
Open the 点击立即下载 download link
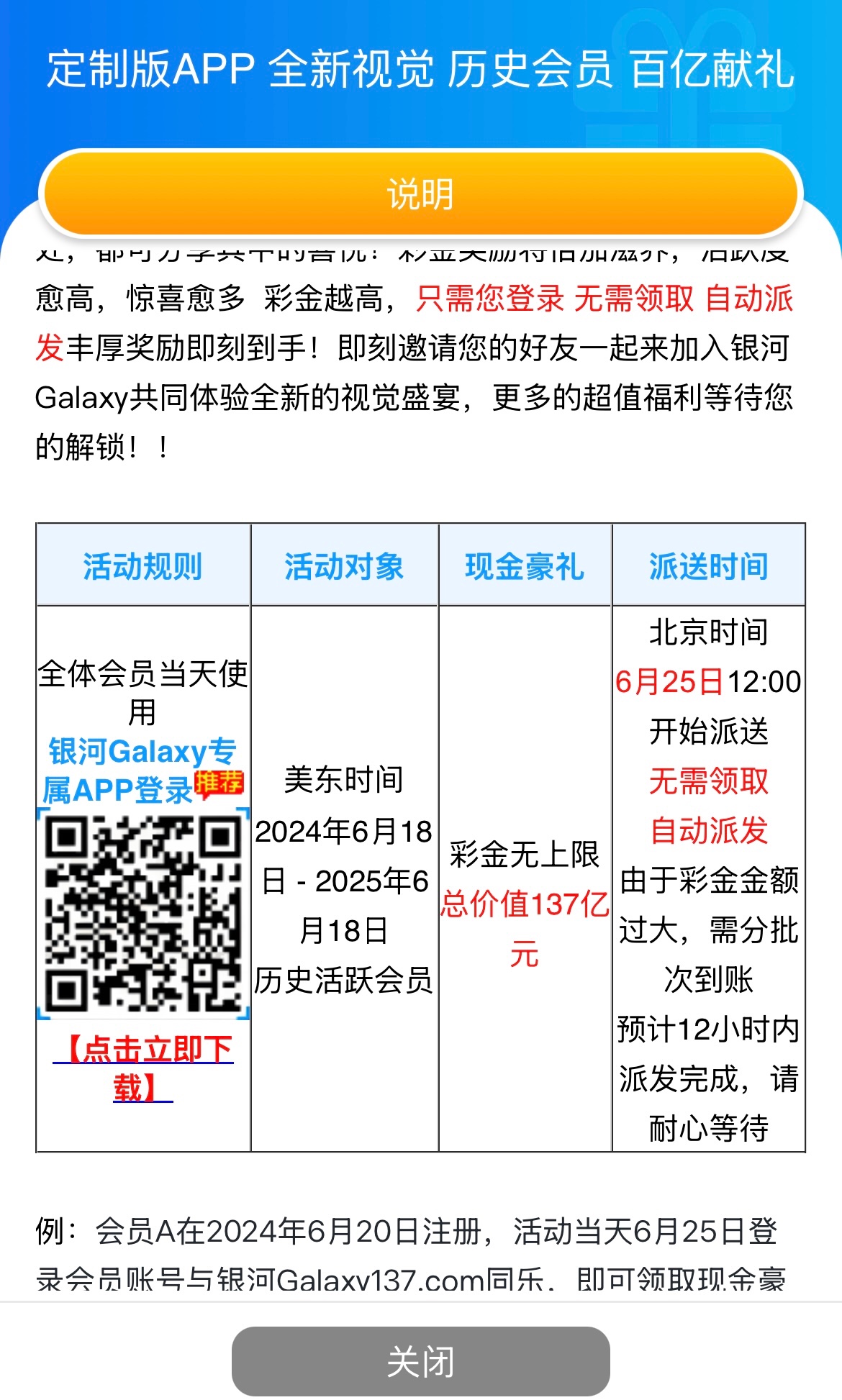click(143, 1068)
